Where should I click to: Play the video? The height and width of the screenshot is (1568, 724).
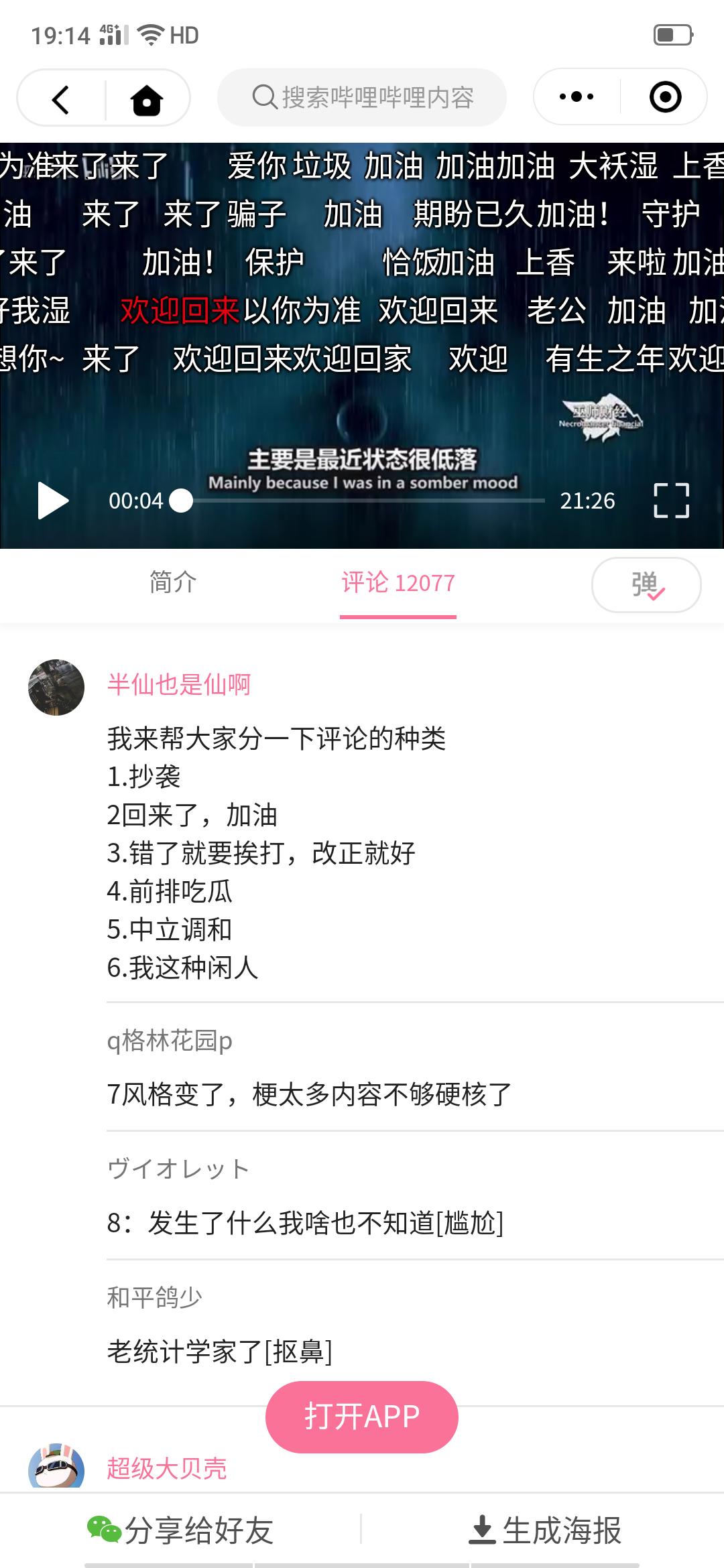(x=53, y=501)
